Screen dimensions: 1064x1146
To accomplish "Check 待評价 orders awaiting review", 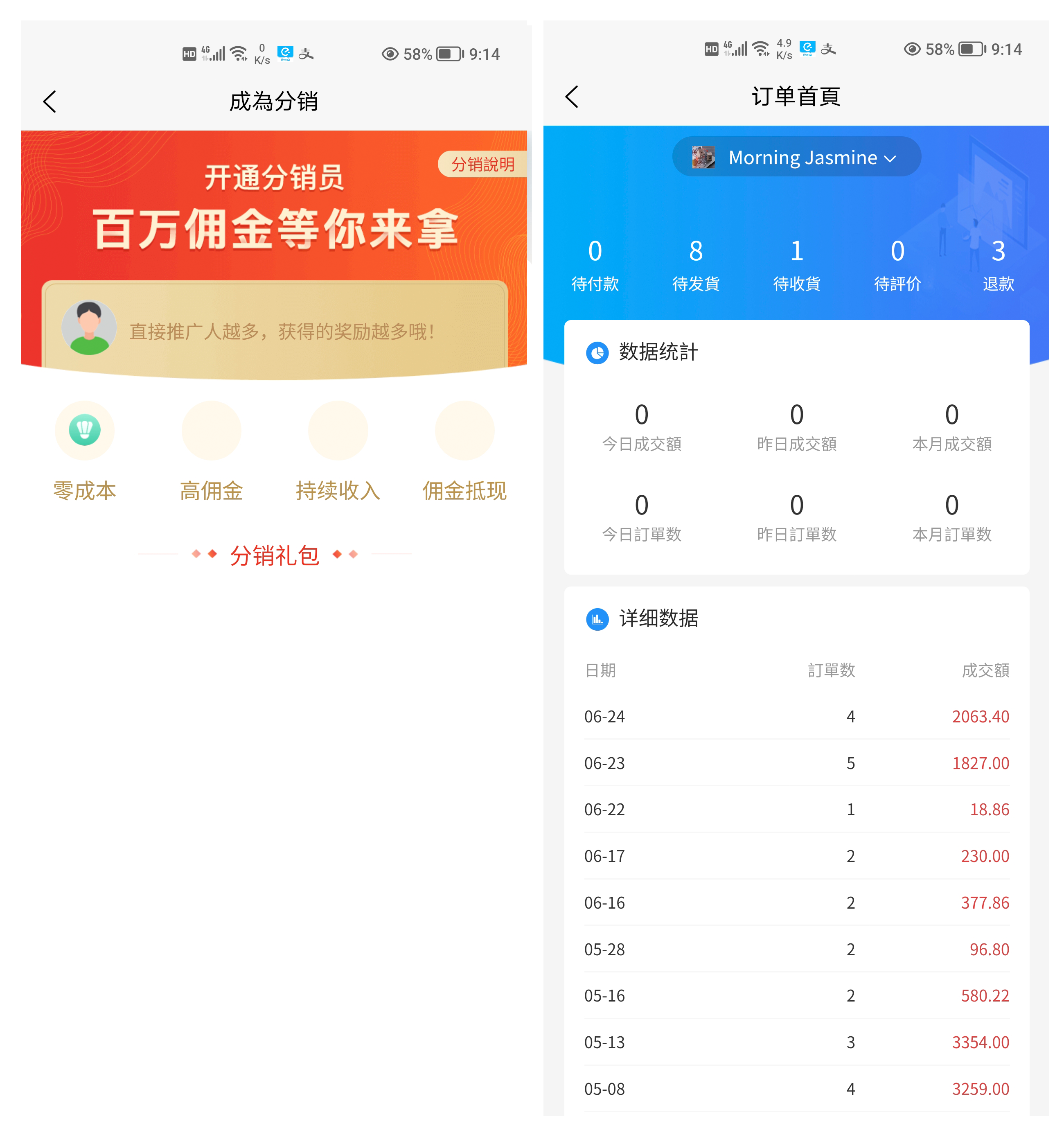I will pyautogui.click(x=897, y=265).
